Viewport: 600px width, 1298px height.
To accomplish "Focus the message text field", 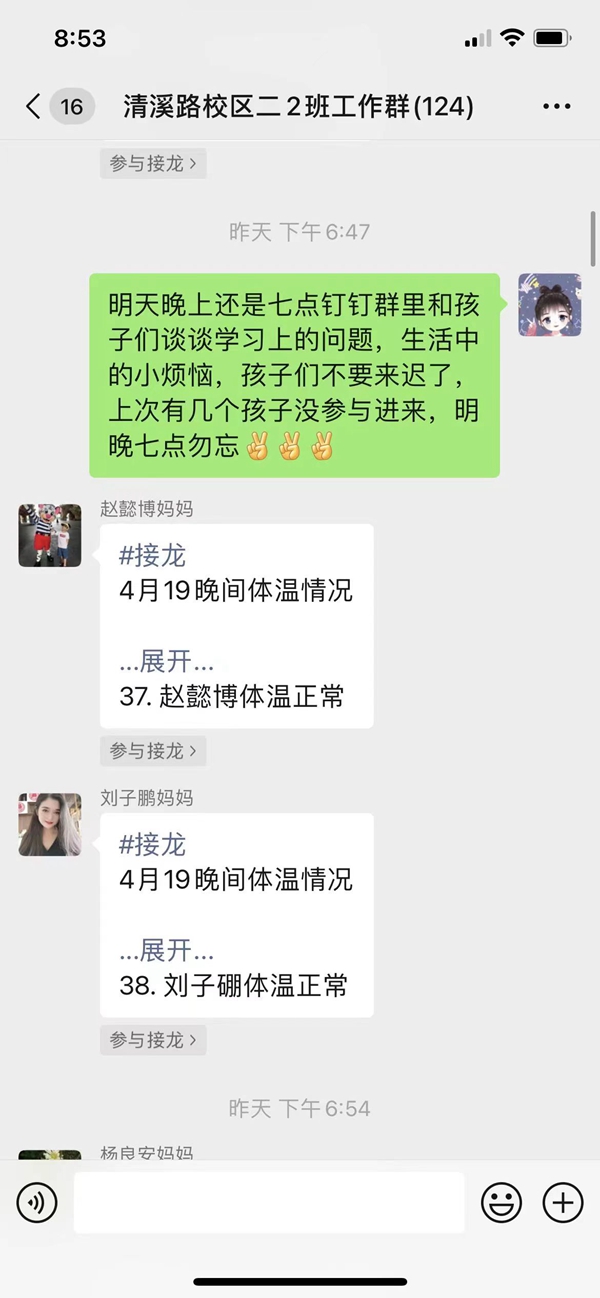I will point(270,1202).
